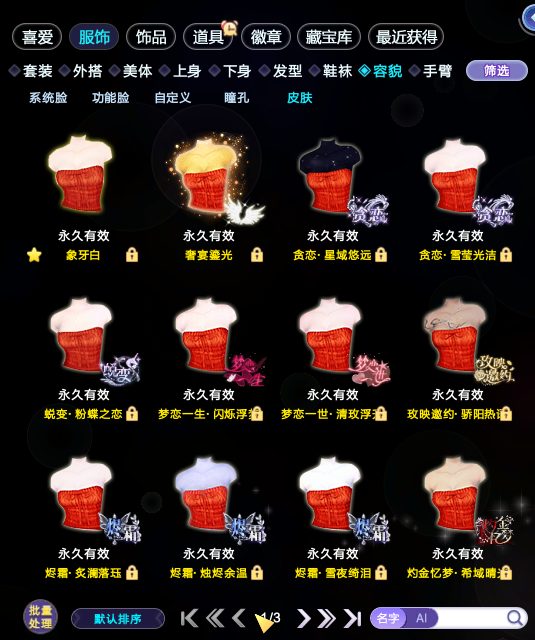The height and width of the screenshot is (640, 535).
Task: Open the 饰品 tab
Action: (x=151, y=37)
